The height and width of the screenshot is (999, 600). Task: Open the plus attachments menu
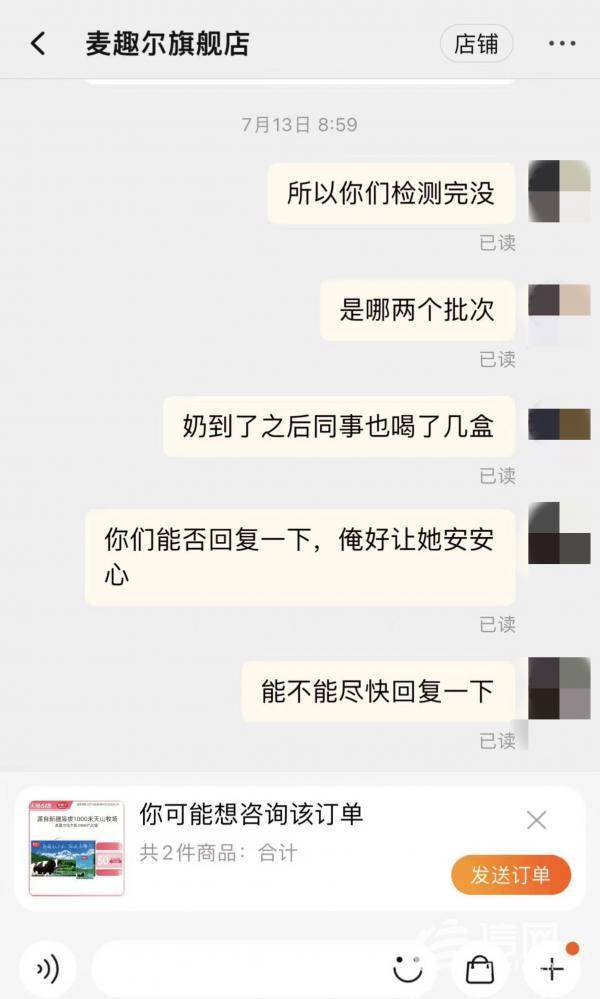(552, 968)
